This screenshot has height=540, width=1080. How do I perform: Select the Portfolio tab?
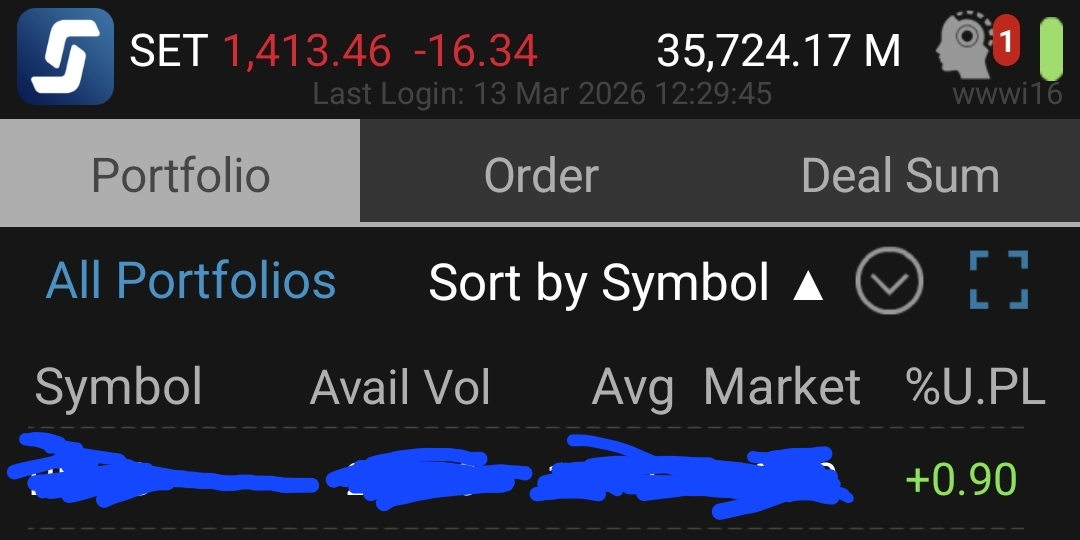coord(180,176)
